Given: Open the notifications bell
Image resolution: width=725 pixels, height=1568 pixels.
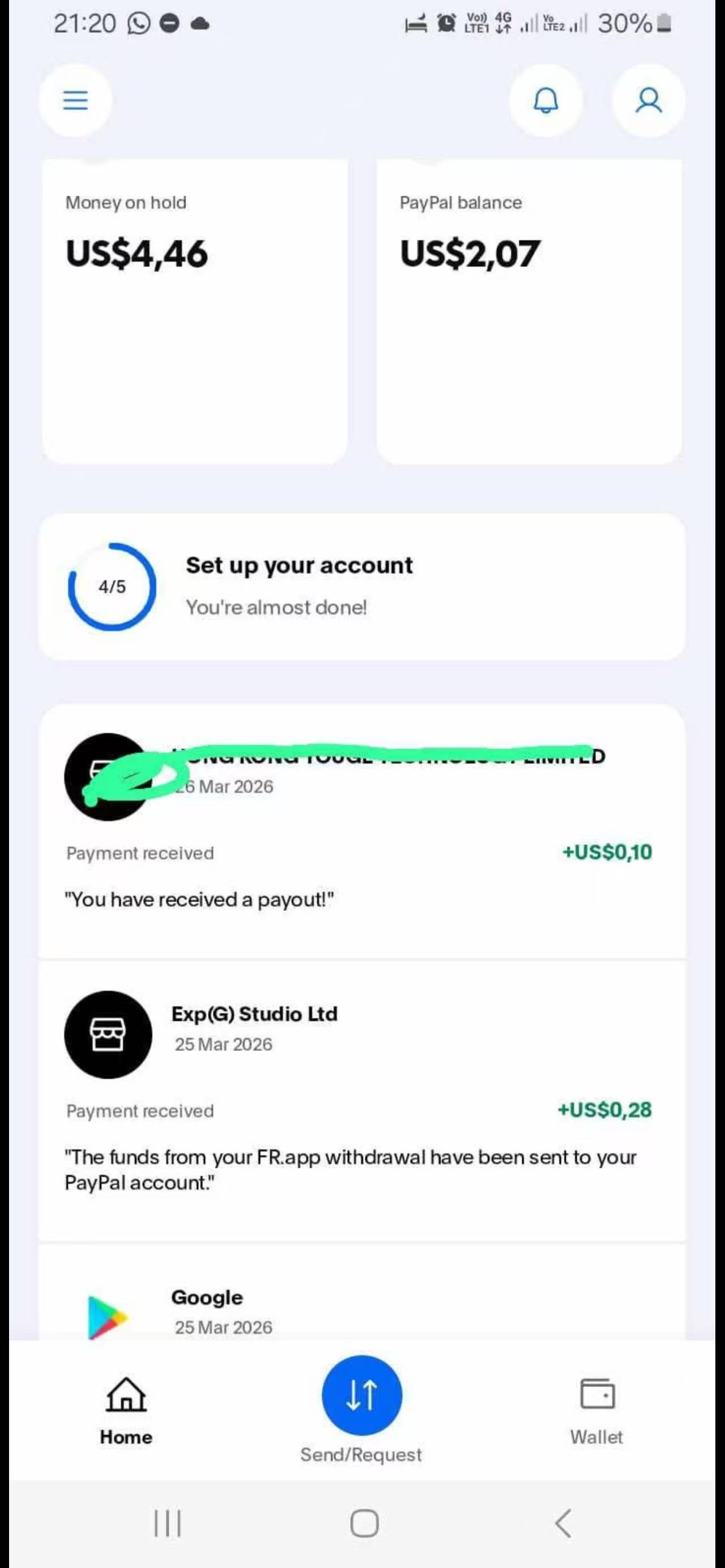Looking at the screenshot, I should tap(545, 100).
